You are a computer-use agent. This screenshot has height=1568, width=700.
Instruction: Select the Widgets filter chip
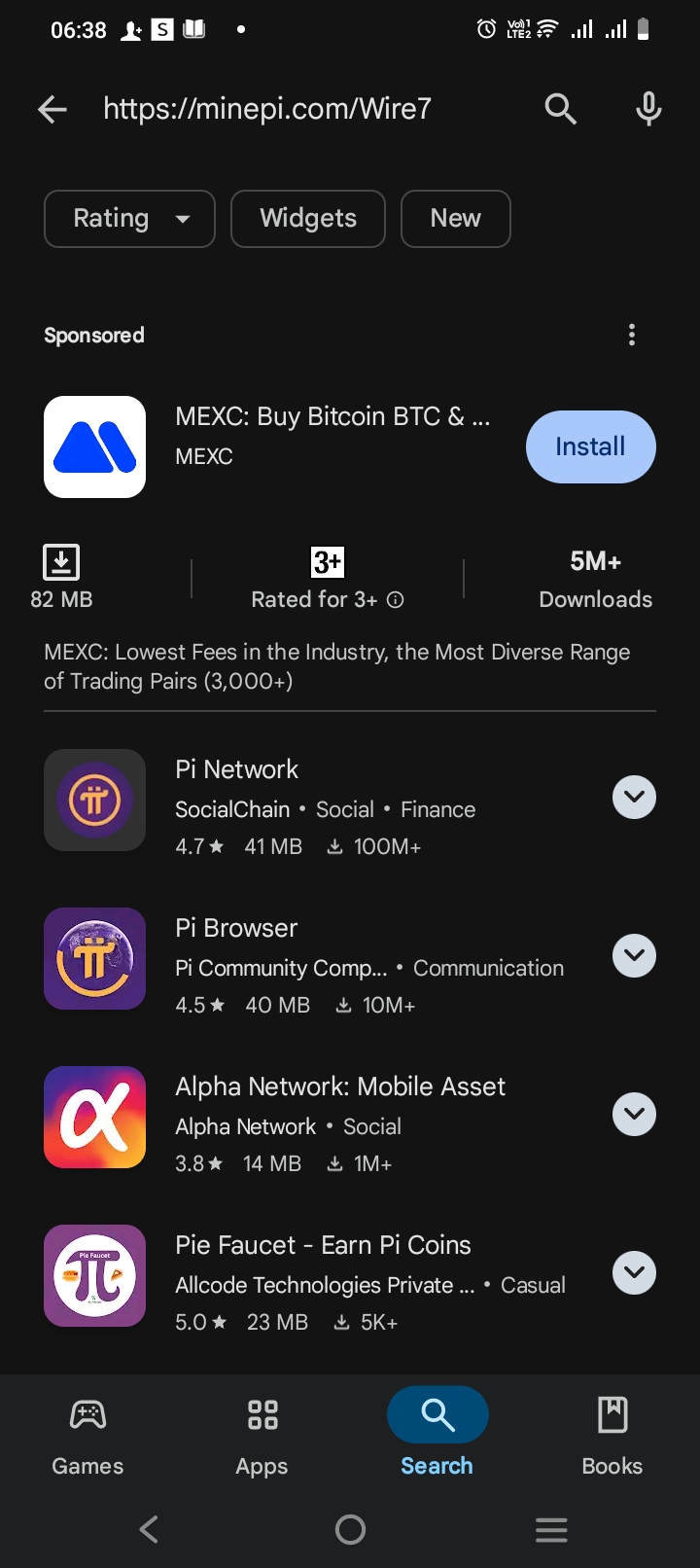[308, 219]
